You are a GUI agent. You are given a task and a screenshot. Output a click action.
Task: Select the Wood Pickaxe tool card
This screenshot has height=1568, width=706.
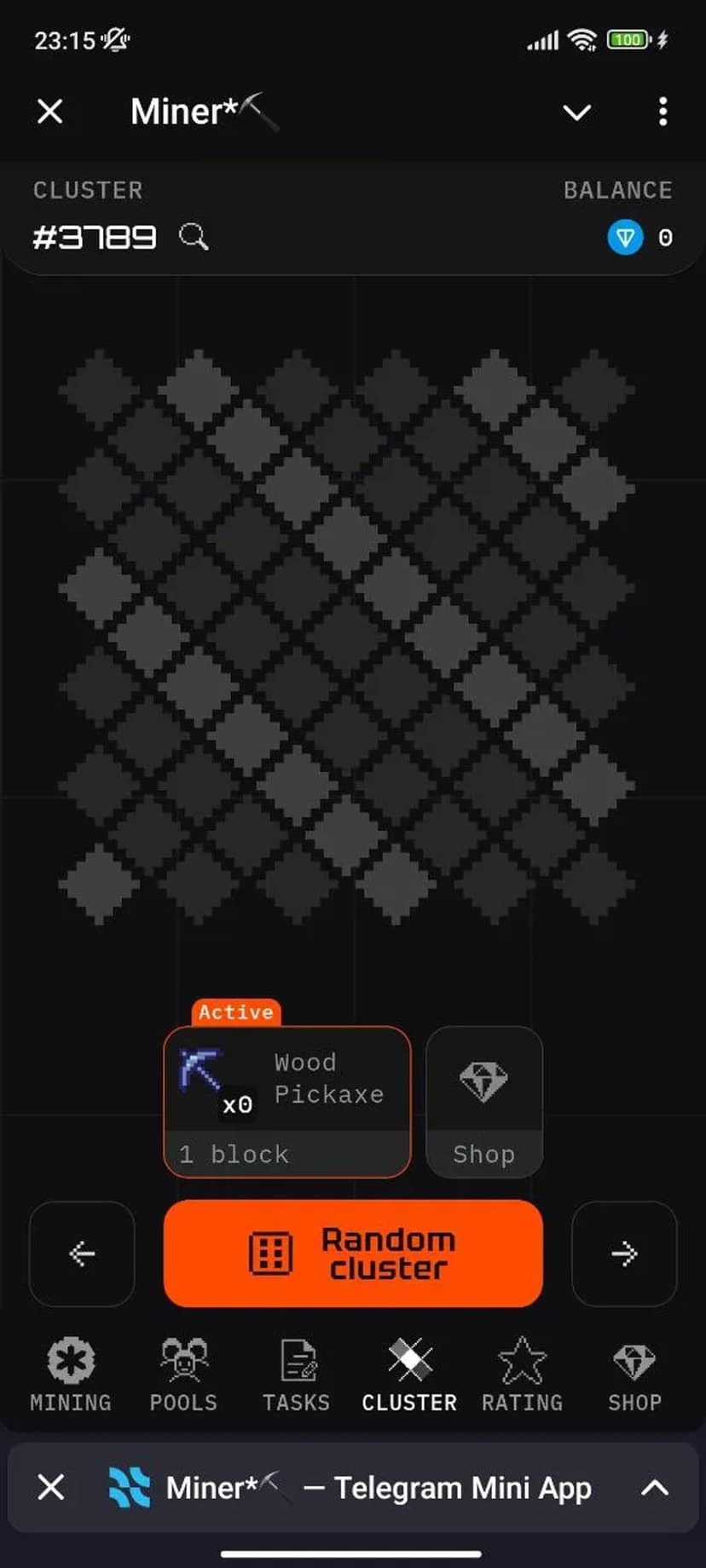point(287,1101)
